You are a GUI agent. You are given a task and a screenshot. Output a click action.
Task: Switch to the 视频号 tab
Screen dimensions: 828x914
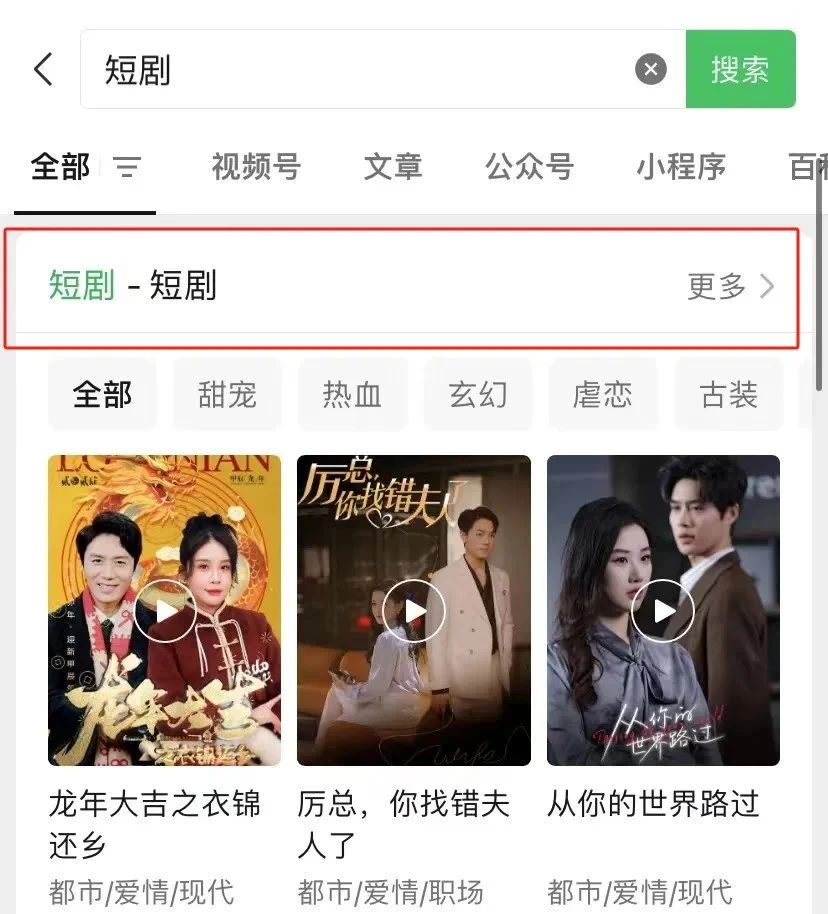coord(256,167)
